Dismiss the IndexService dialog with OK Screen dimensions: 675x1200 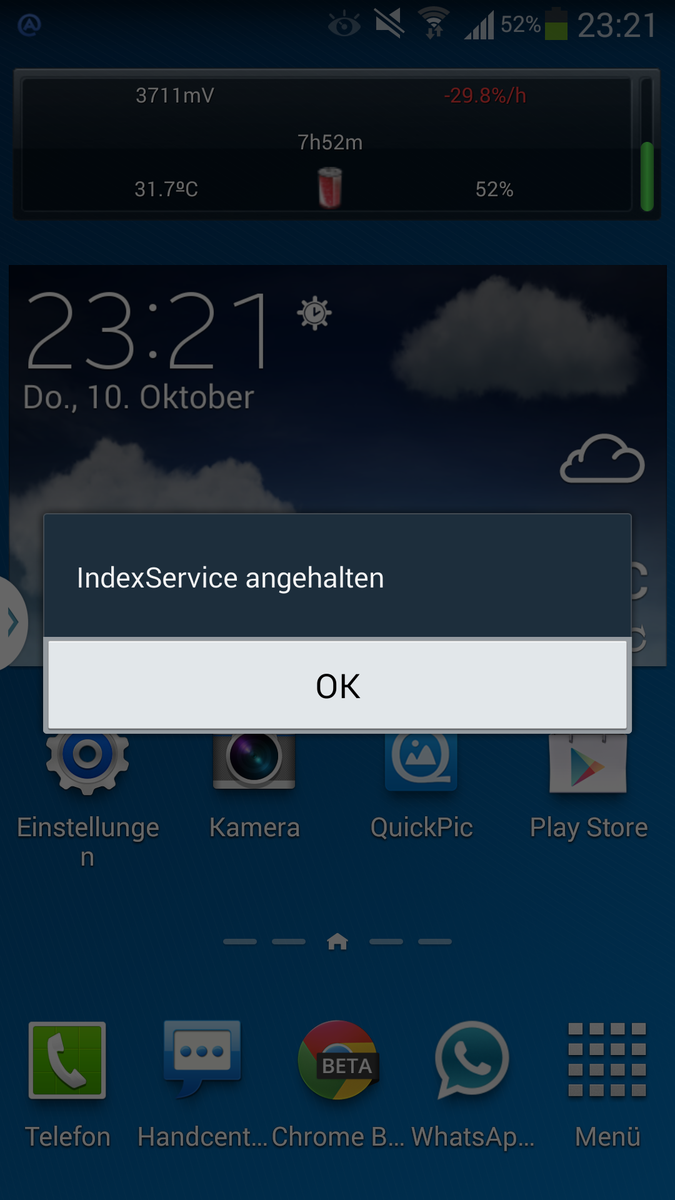(337, 686)
